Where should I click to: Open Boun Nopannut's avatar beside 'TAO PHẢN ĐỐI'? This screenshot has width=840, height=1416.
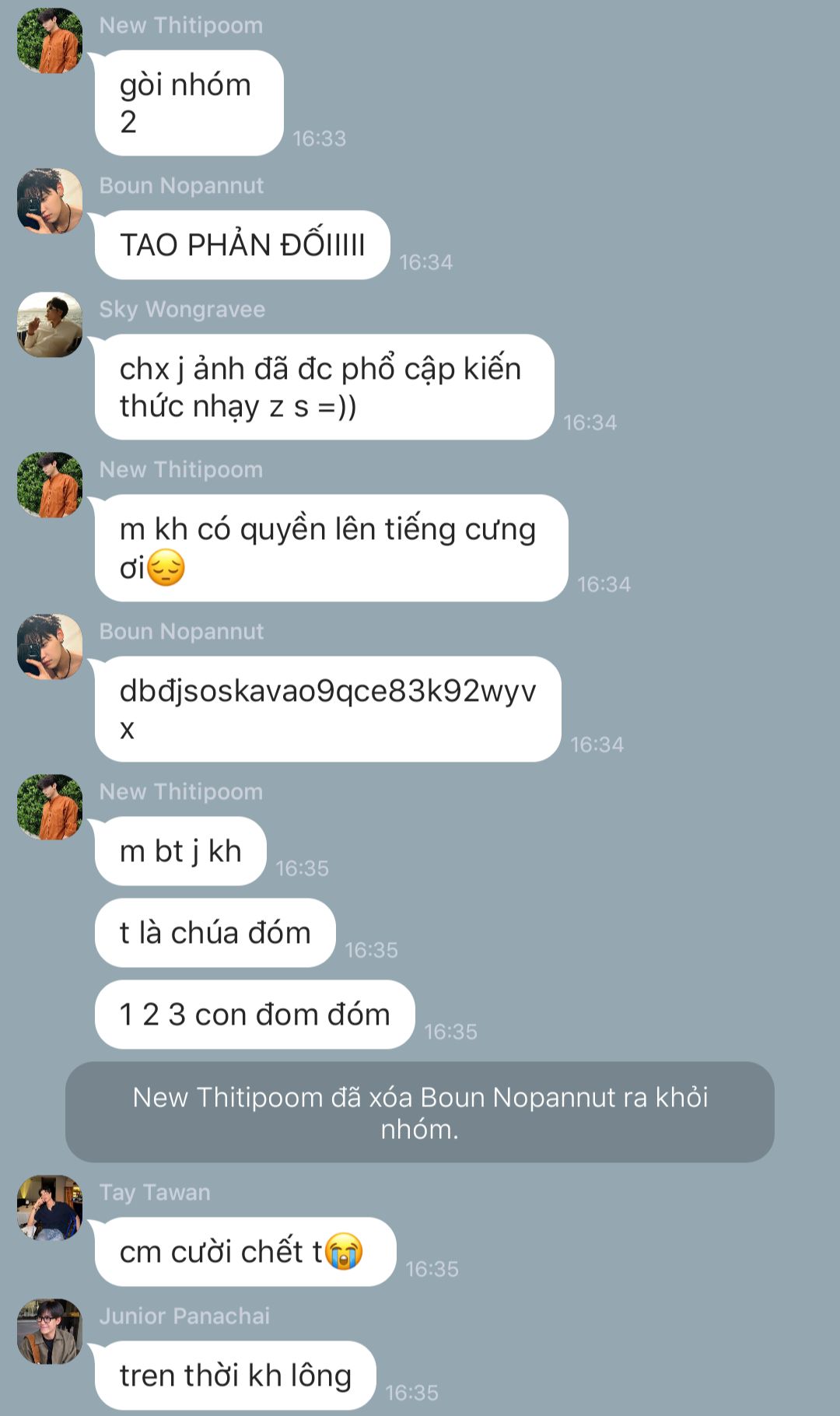coord(50,201)
